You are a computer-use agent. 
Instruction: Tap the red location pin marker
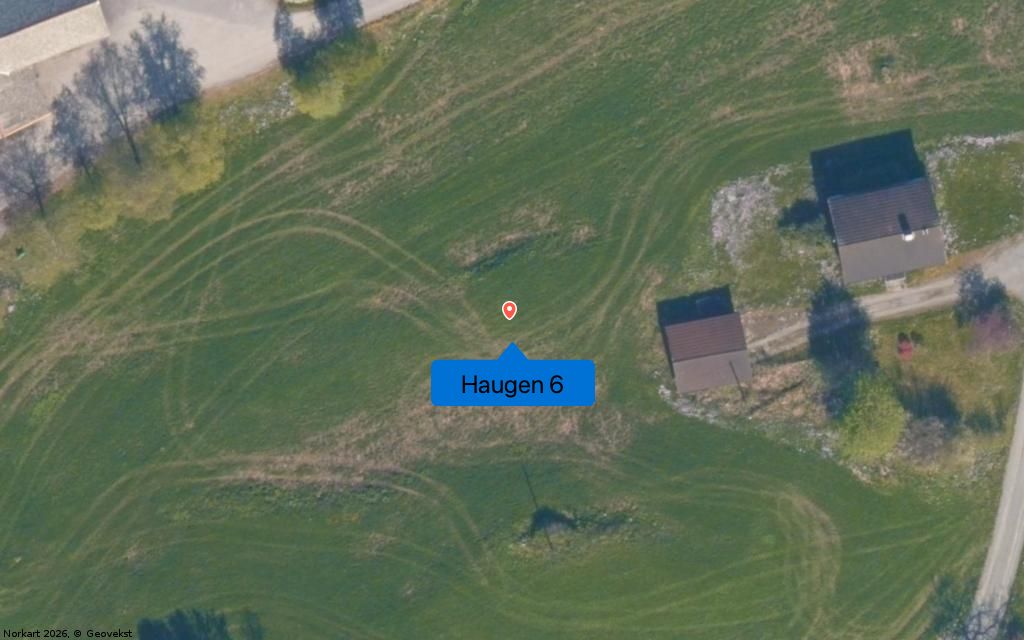point(509,310)
